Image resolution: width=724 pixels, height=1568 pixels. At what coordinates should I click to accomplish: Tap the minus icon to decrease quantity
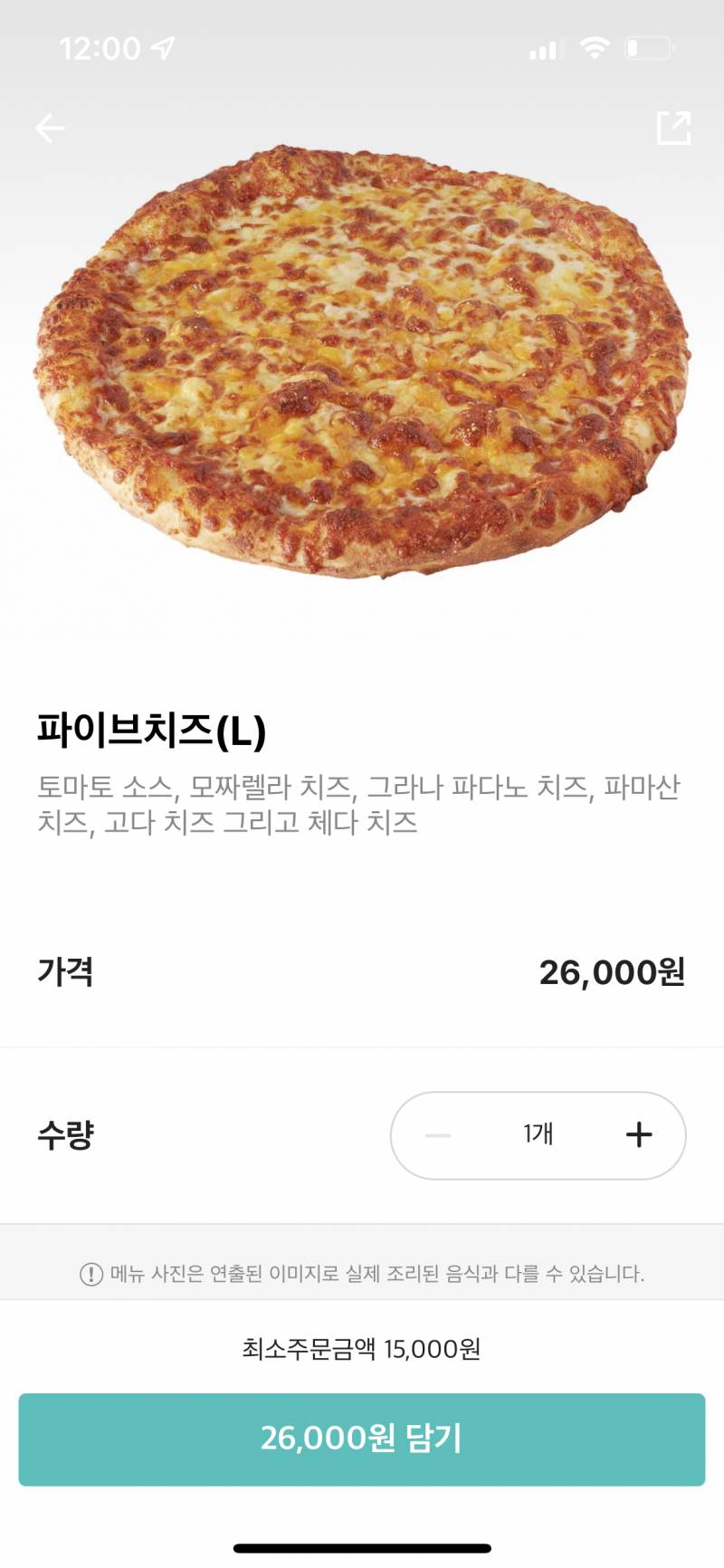click(x=437, y=1134)
